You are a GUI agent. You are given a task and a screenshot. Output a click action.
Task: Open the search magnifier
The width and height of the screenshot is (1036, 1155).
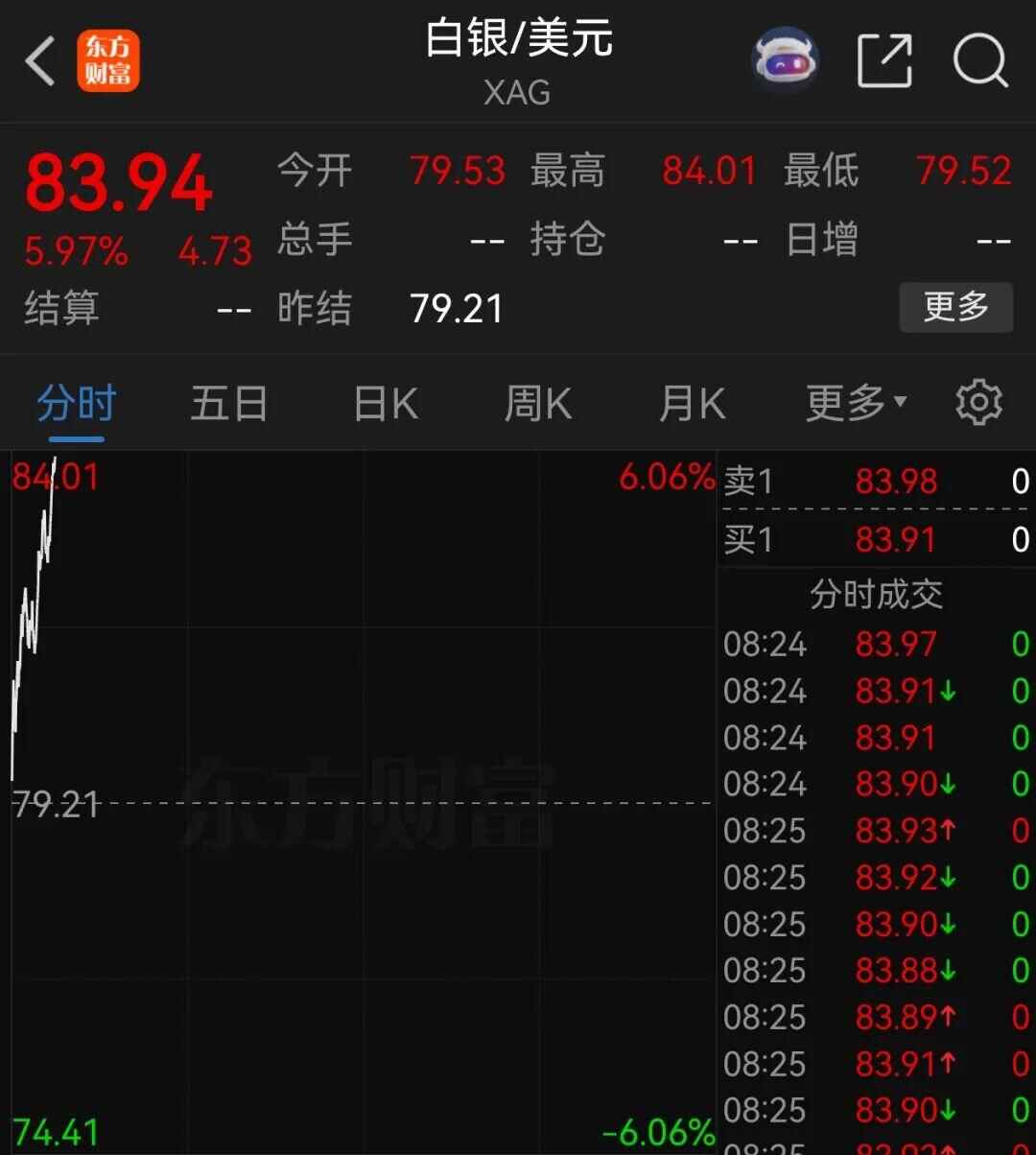click(979, 61)
